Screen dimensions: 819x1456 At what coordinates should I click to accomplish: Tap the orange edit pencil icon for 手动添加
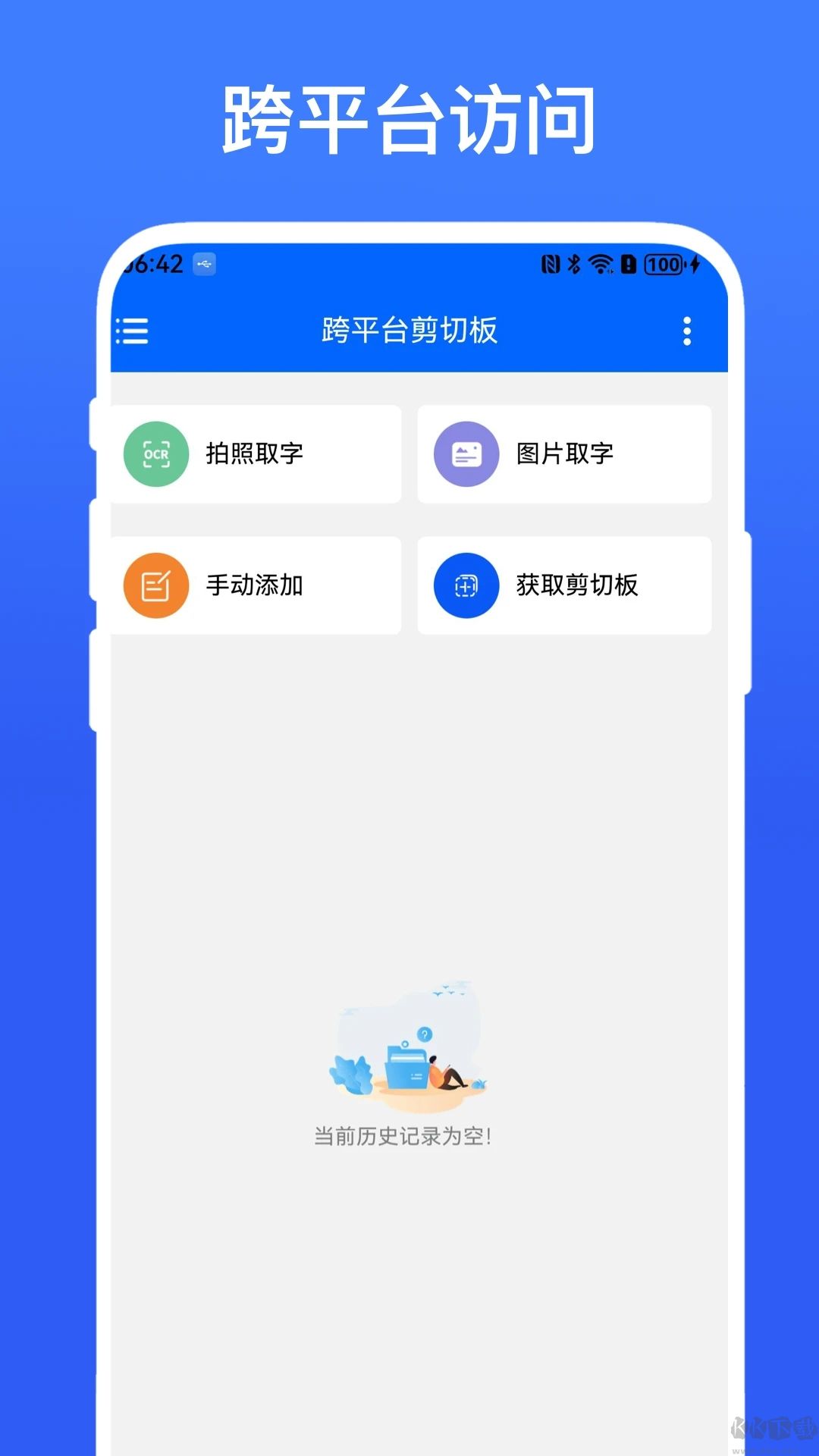(155, 585)
